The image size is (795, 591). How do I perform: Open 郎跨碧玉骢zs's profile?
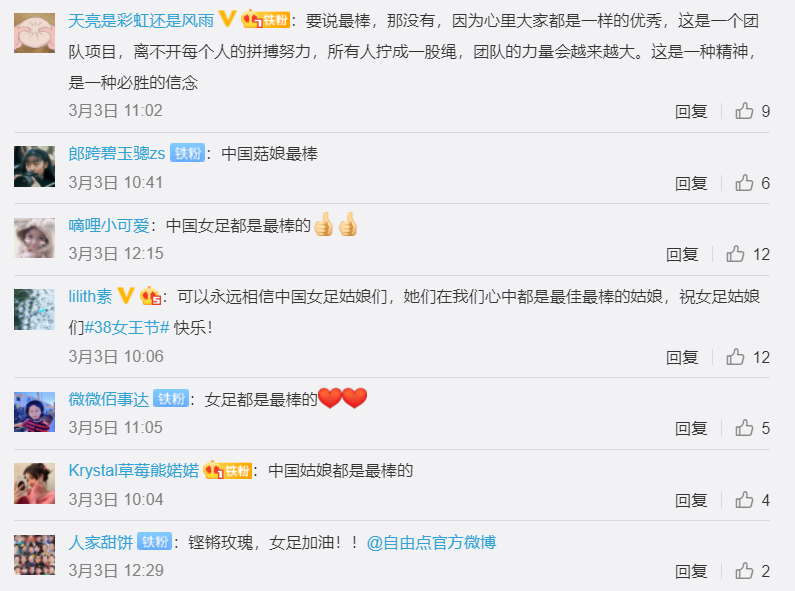tap(116, 154)
